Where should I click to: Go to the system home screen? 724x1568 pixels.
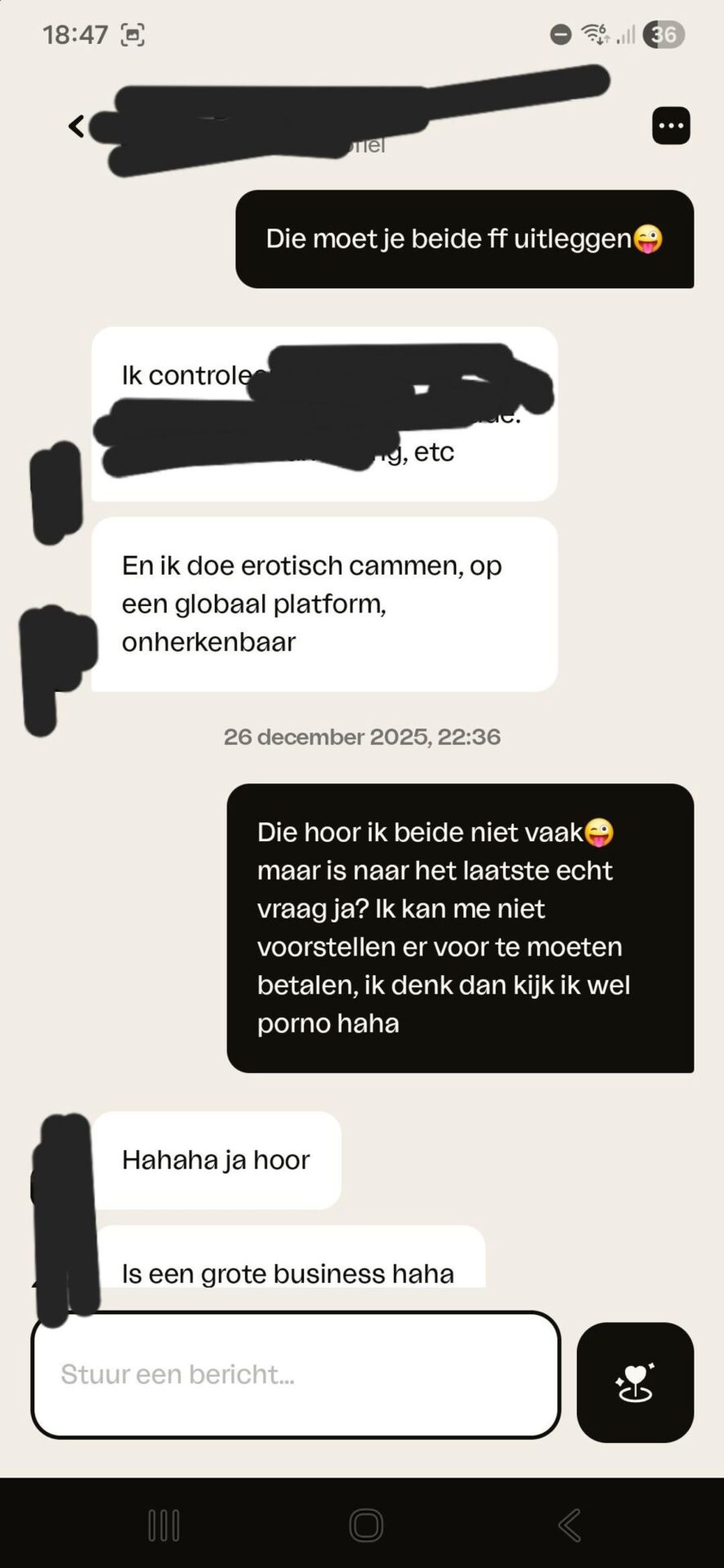(x=365, y=1525)
